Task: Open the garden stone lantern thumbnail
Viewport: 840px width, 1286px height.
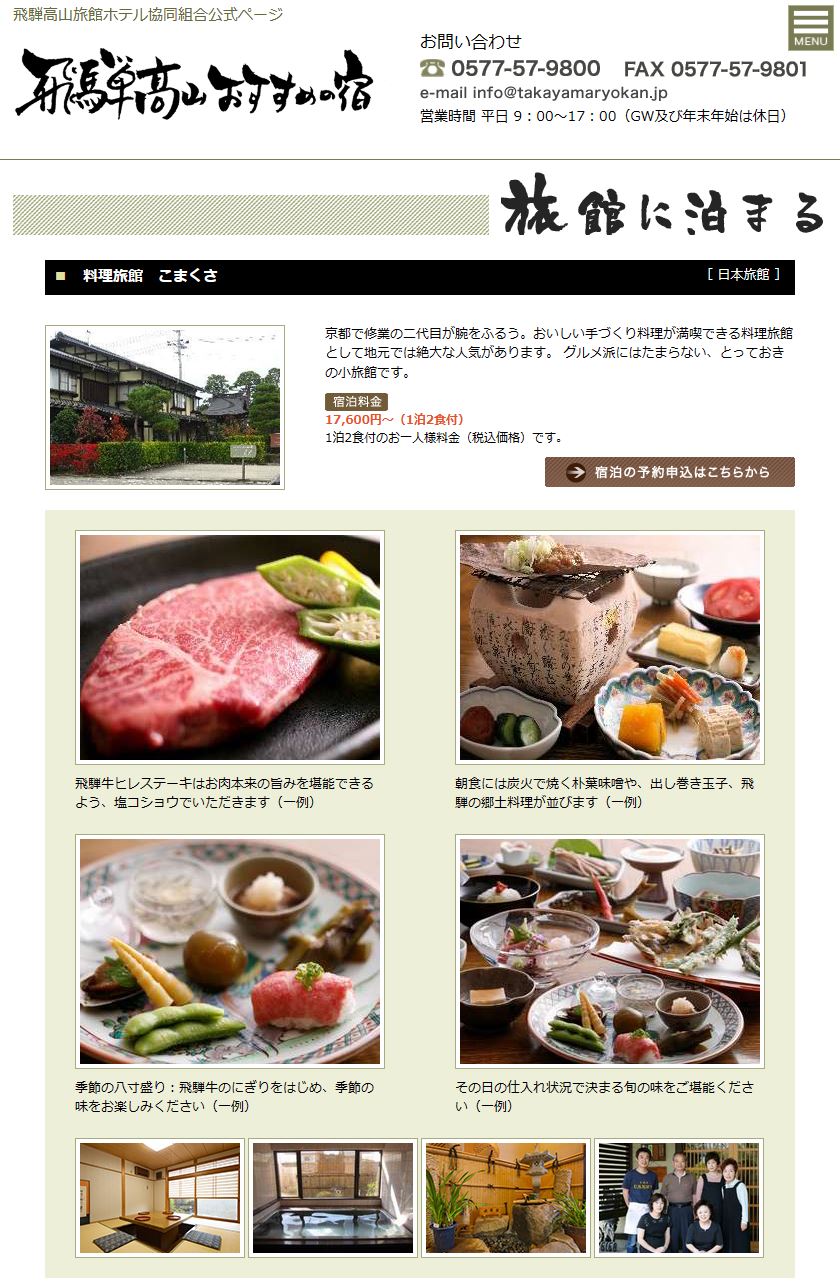Action: pyautogui.click(x=506, y=1197)
